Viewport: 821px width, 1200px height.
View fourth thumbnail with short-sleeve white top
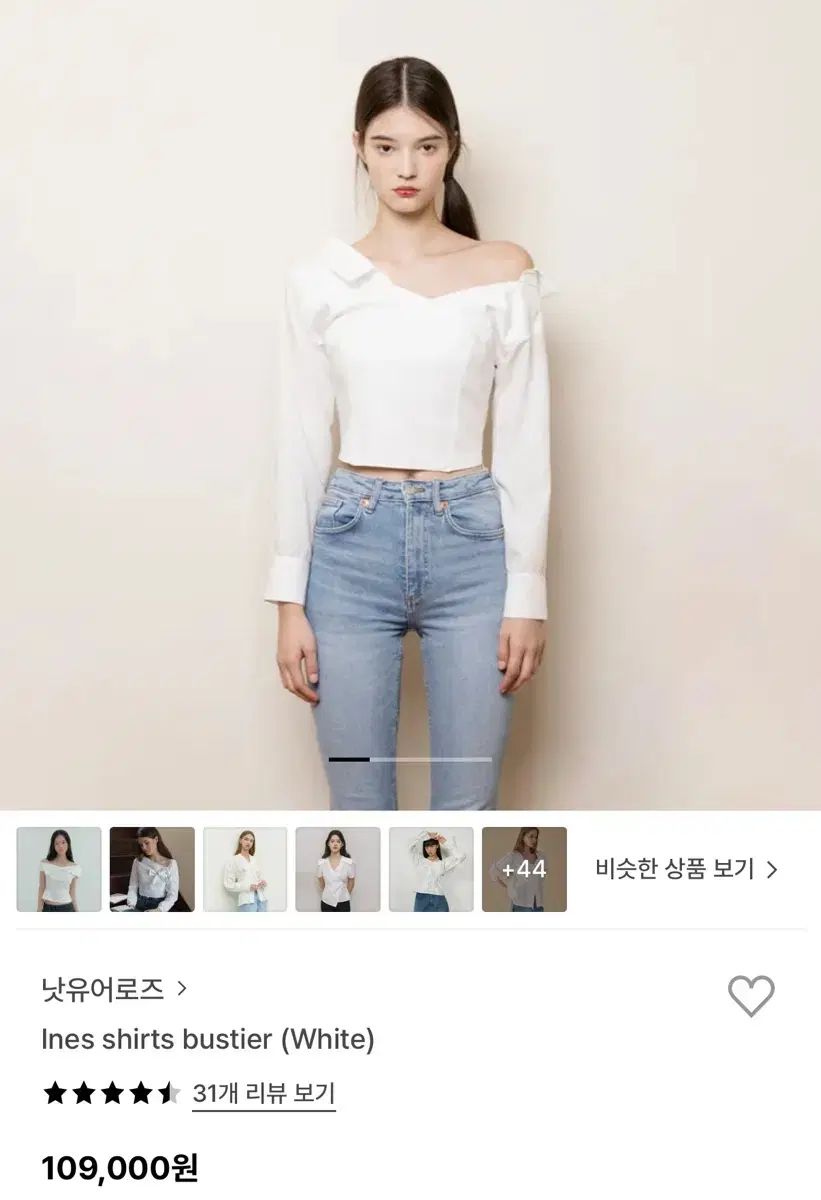(338, 869)
